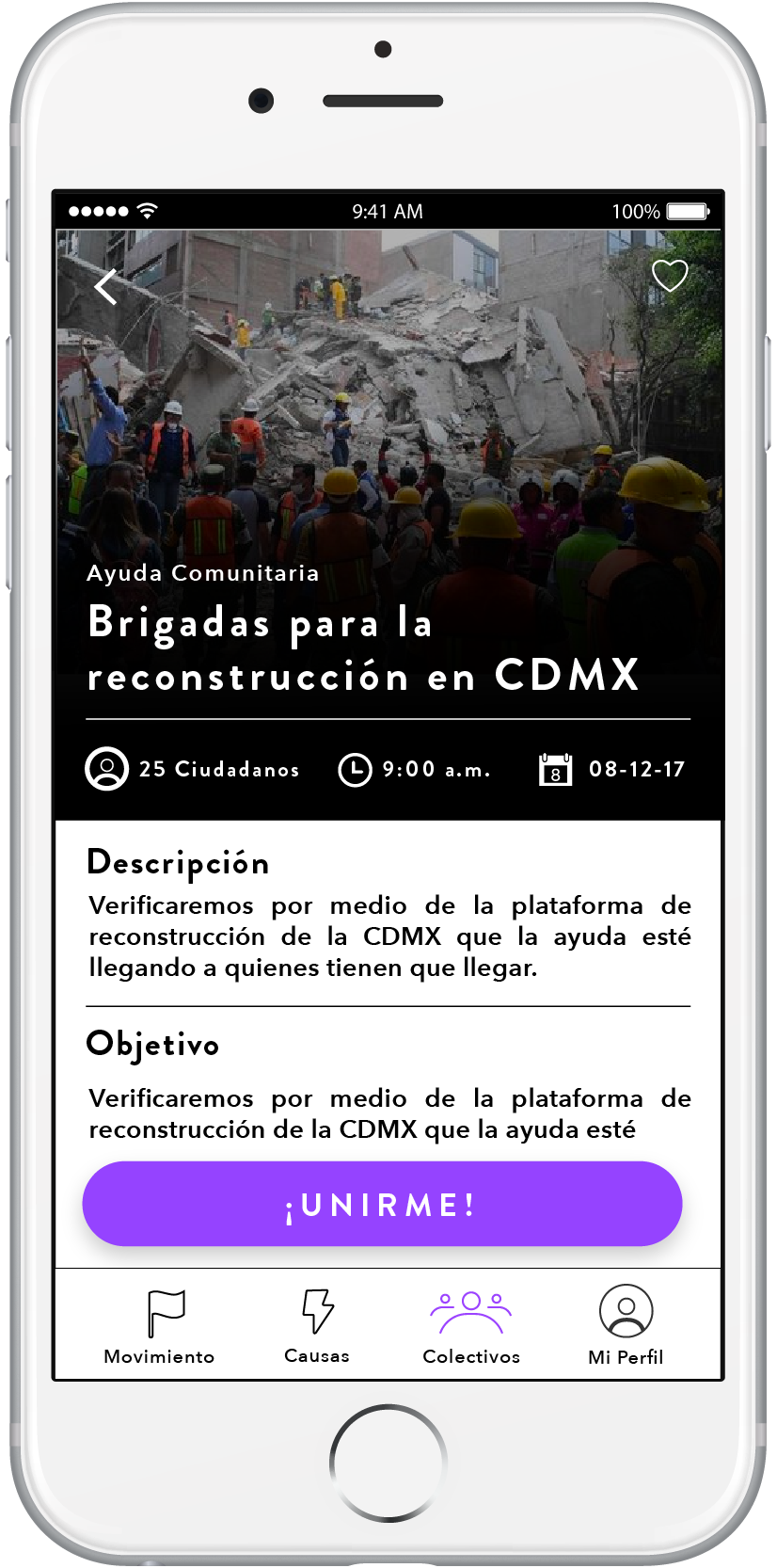
Task: Tap the ¡UNIRME! button to join
Action: pos(382,1204)
